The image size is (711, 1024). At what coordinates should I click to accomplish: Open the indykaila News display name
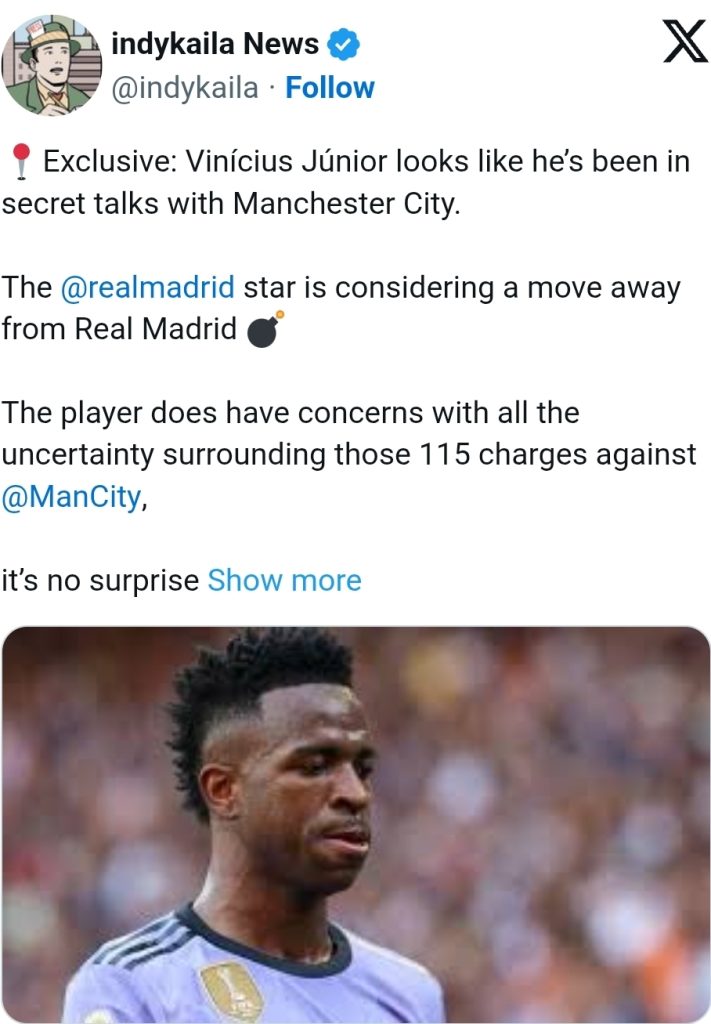(x=215, y=44)
